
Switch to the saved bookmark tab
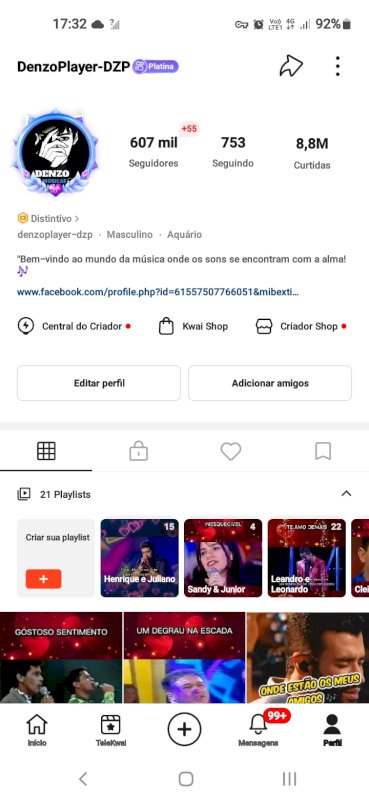coord(323,451)
